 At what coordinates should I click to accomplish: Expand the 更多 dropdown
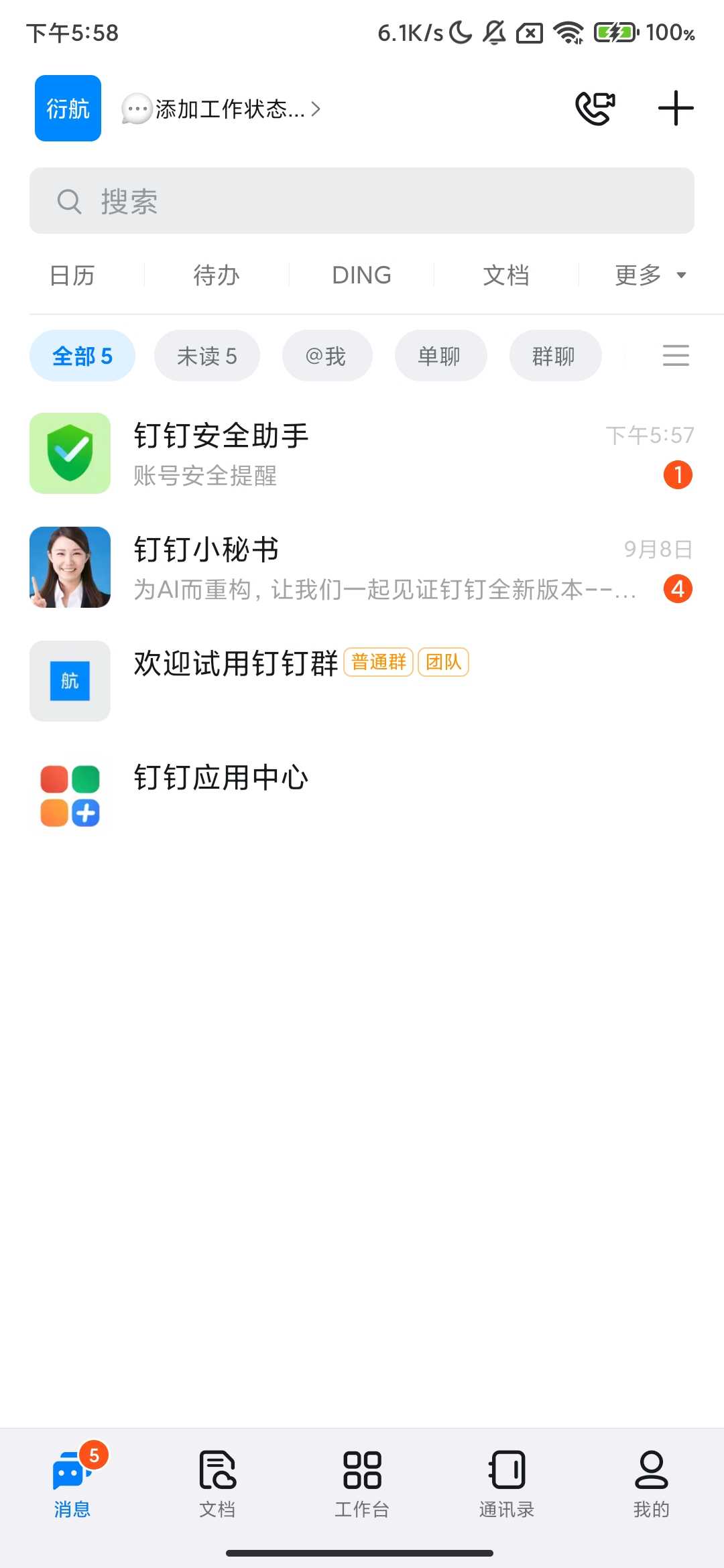coord(650,275)
